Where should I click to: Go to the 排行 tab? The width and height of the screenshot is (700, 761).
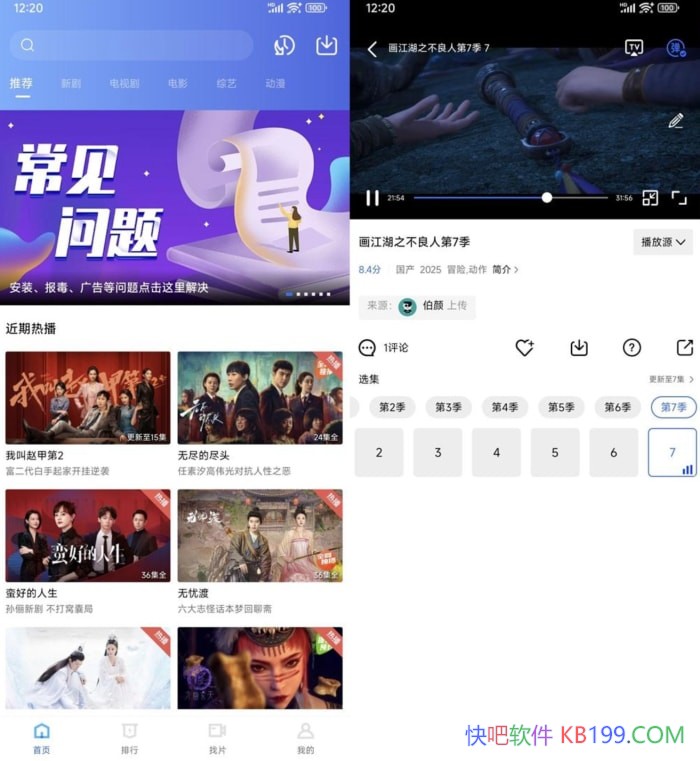[x=130, y=737]
